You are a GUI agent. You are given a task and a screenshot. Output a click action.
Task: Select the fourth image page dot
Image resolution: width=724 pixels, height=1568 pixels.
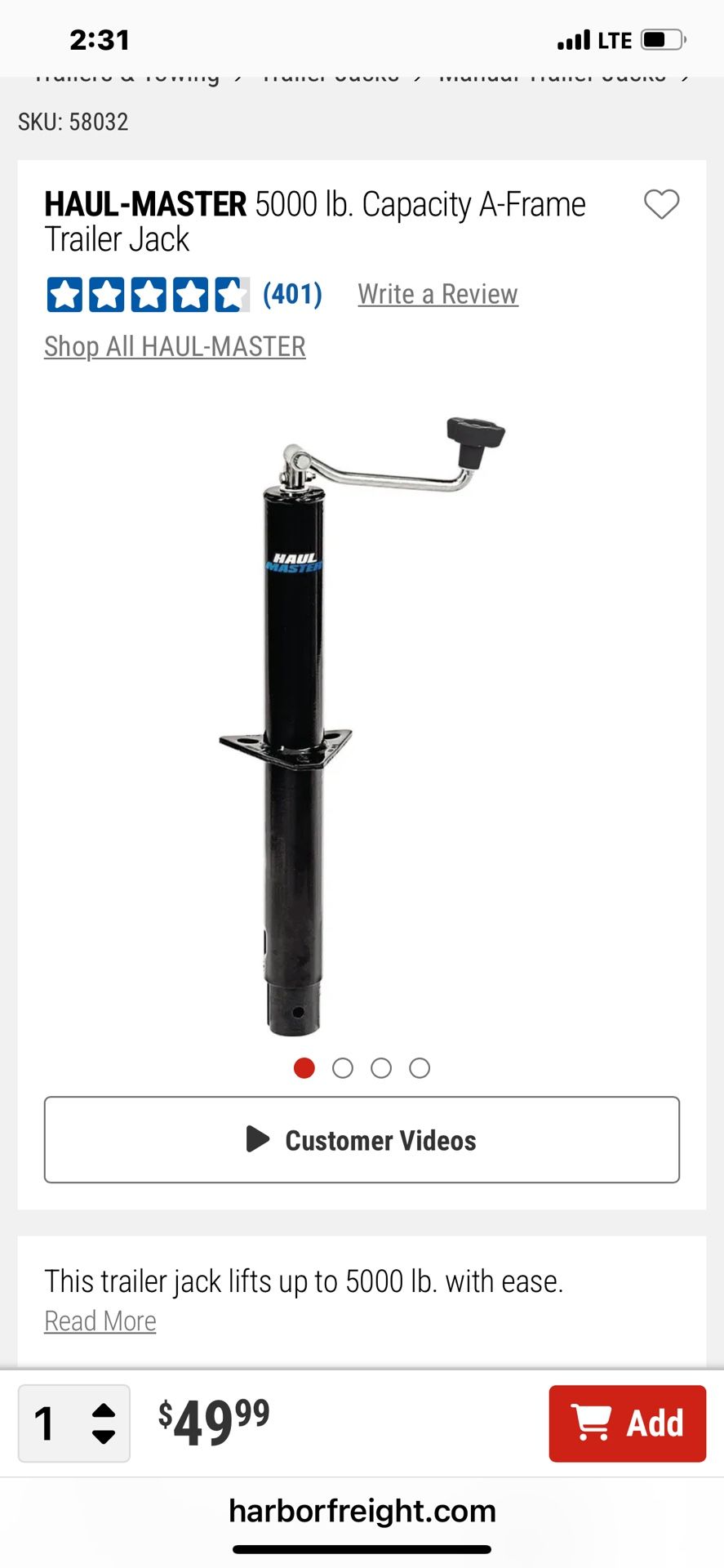coord(420,1068)
